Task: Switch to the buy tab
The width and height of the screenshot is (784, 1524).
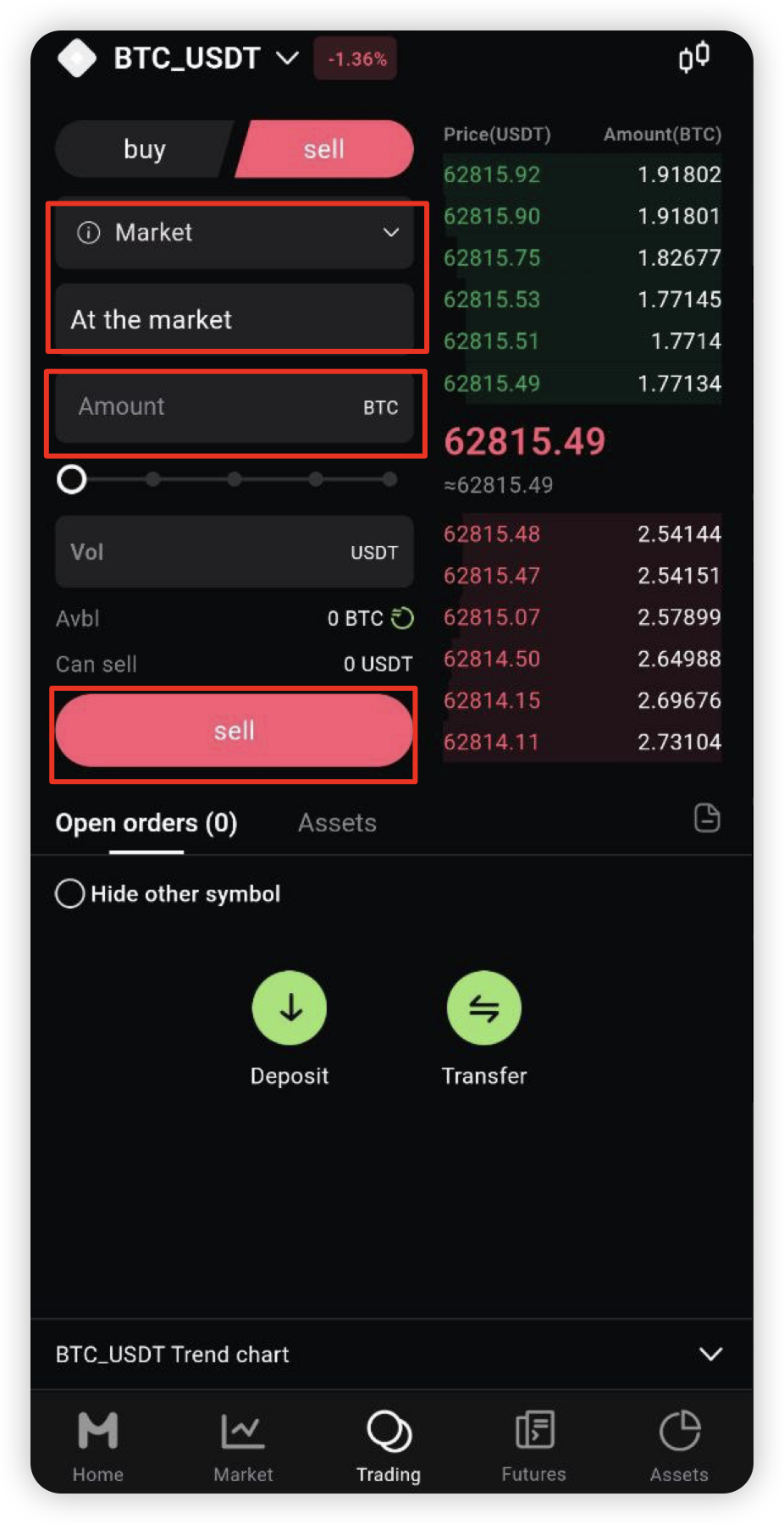Action: click(x=144, y=149)
